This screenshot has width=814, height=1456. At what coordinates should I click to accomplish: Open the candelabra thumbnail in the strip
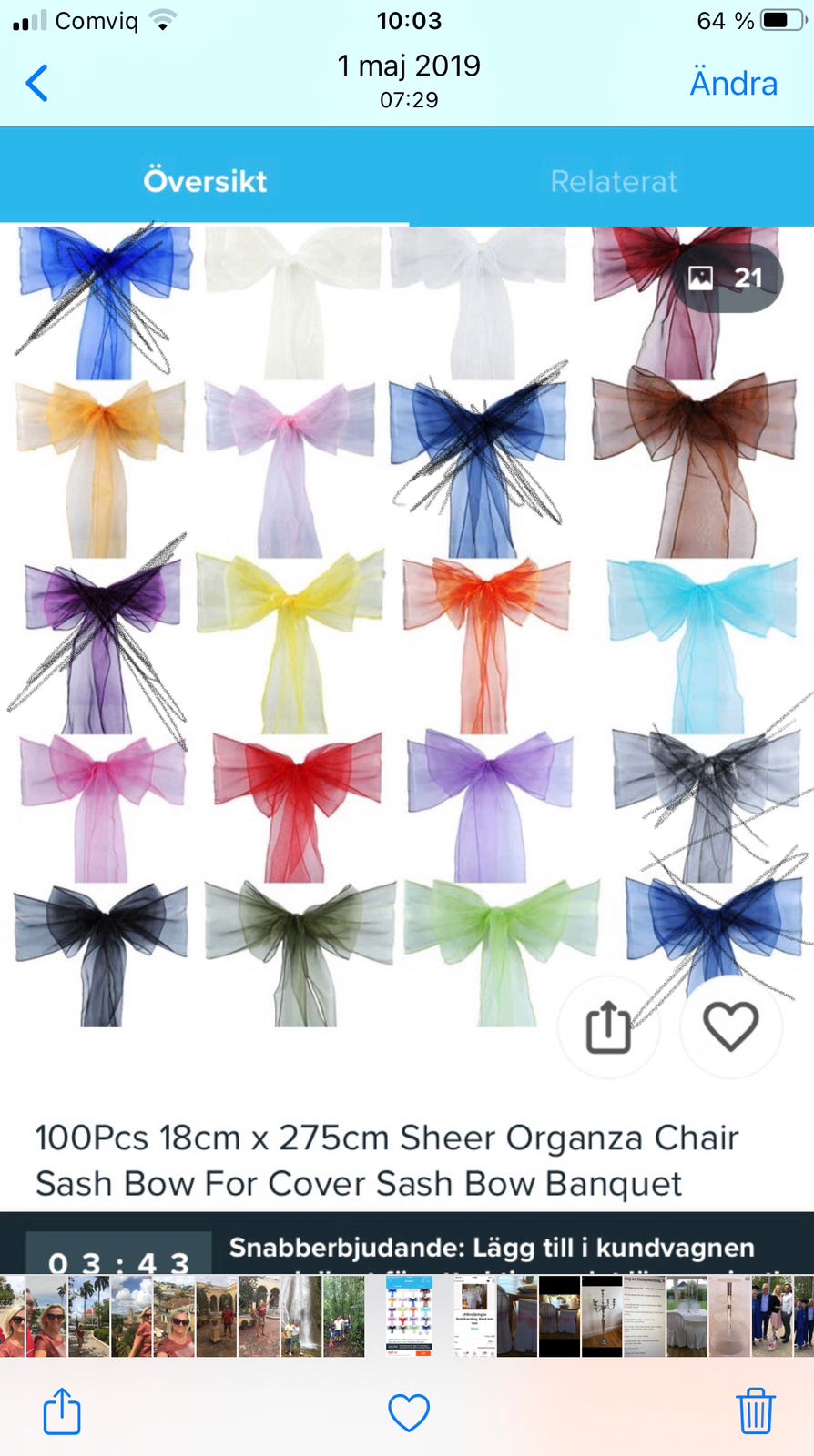[x=601, y=1316]
